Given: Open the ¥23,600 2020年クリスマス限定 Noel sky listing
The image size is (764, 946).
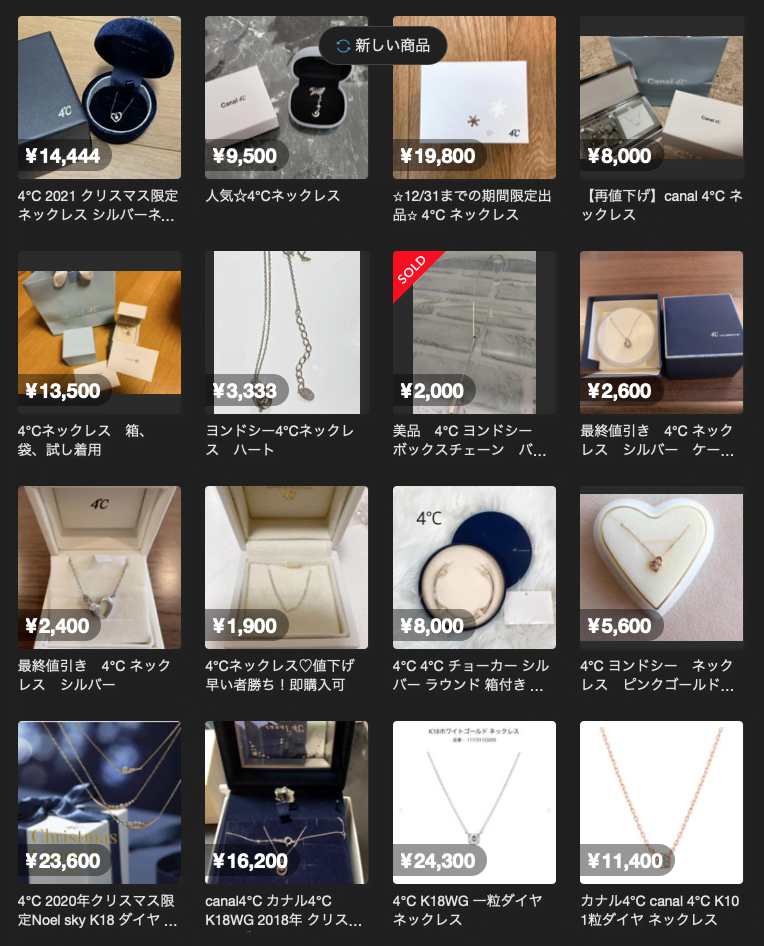Looking at the screenshot, I should click(x=99, y=802).
